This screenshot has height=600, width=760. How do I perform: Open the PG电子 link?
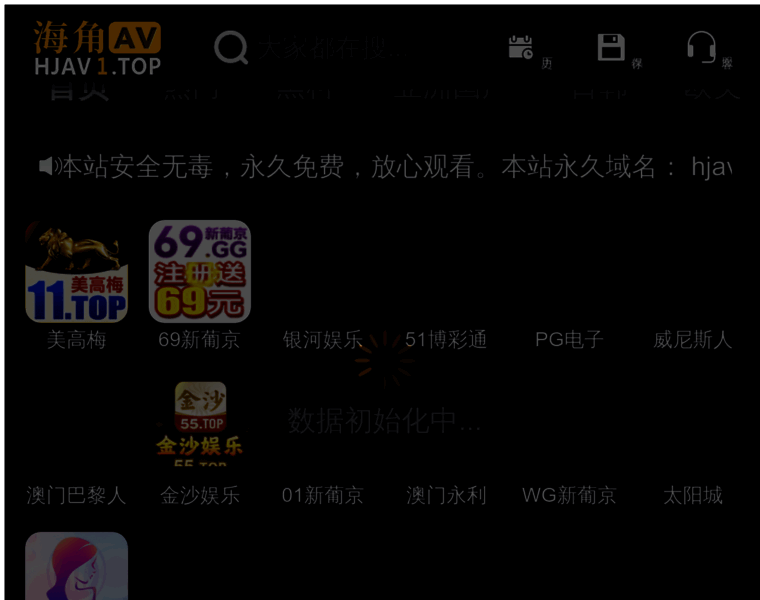pos(569,340)
